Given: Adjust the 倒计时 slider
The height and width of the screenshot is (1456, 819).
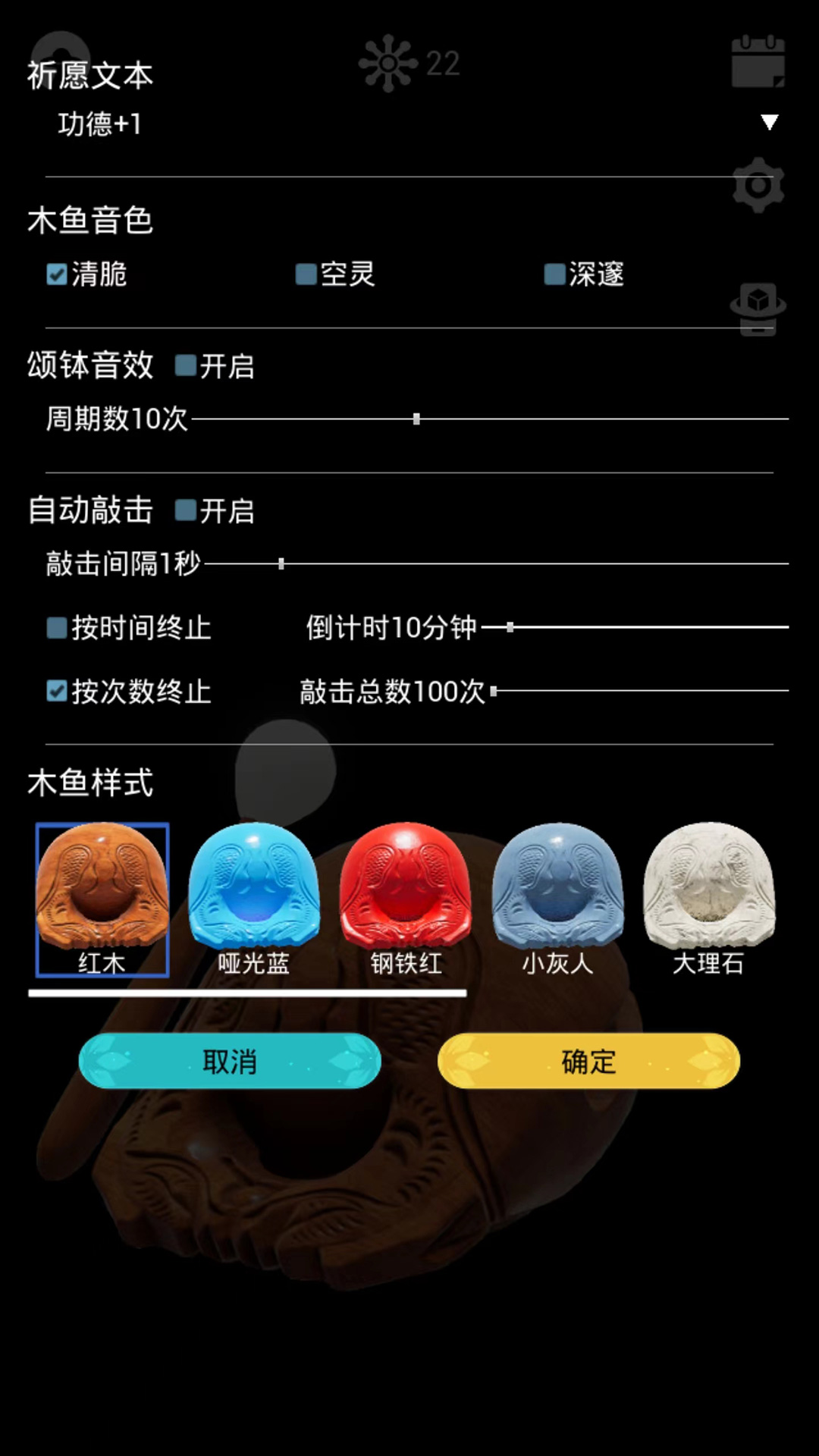Looking at the screenshot, I should pyautogui.click(x=510, y=628).
